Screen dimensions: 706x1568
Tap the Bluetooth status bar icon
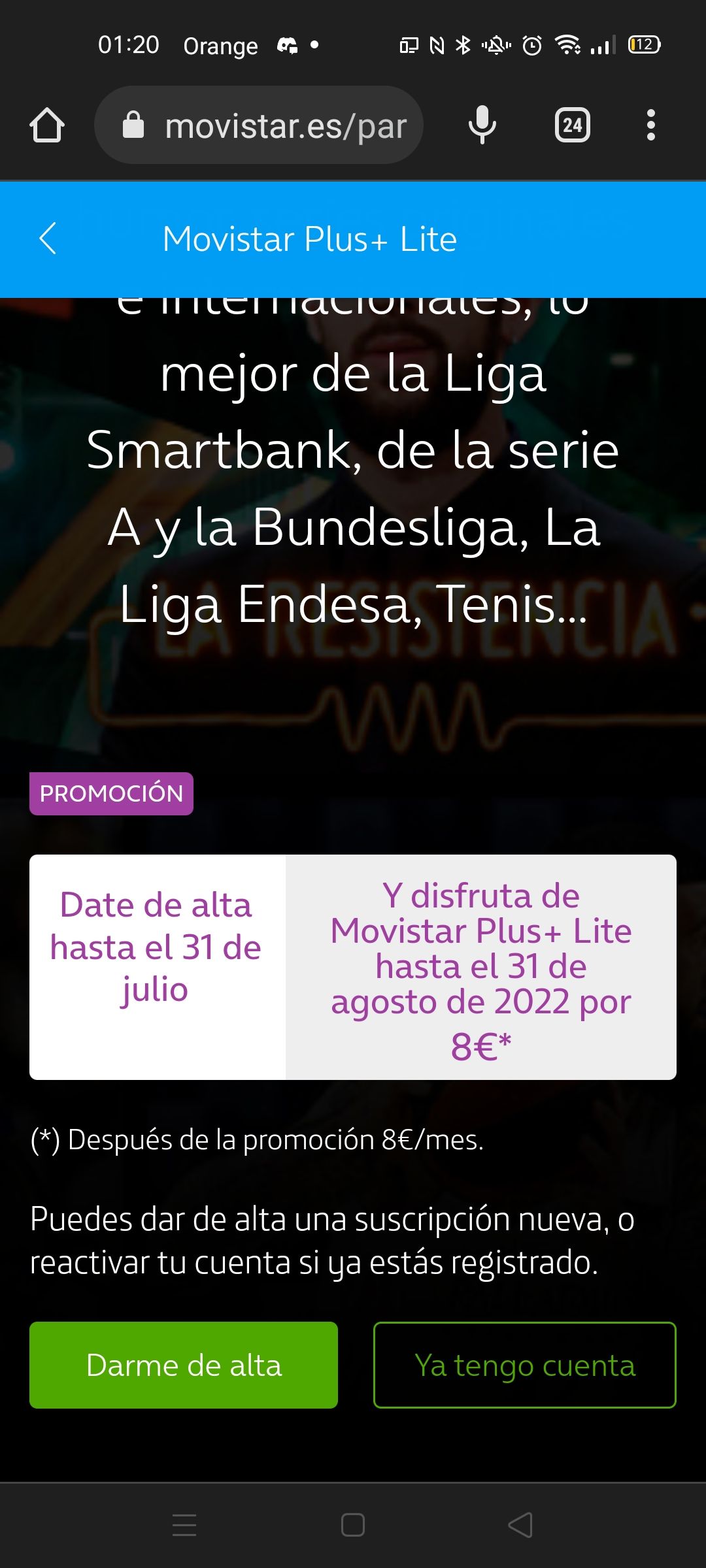[464, 45]
